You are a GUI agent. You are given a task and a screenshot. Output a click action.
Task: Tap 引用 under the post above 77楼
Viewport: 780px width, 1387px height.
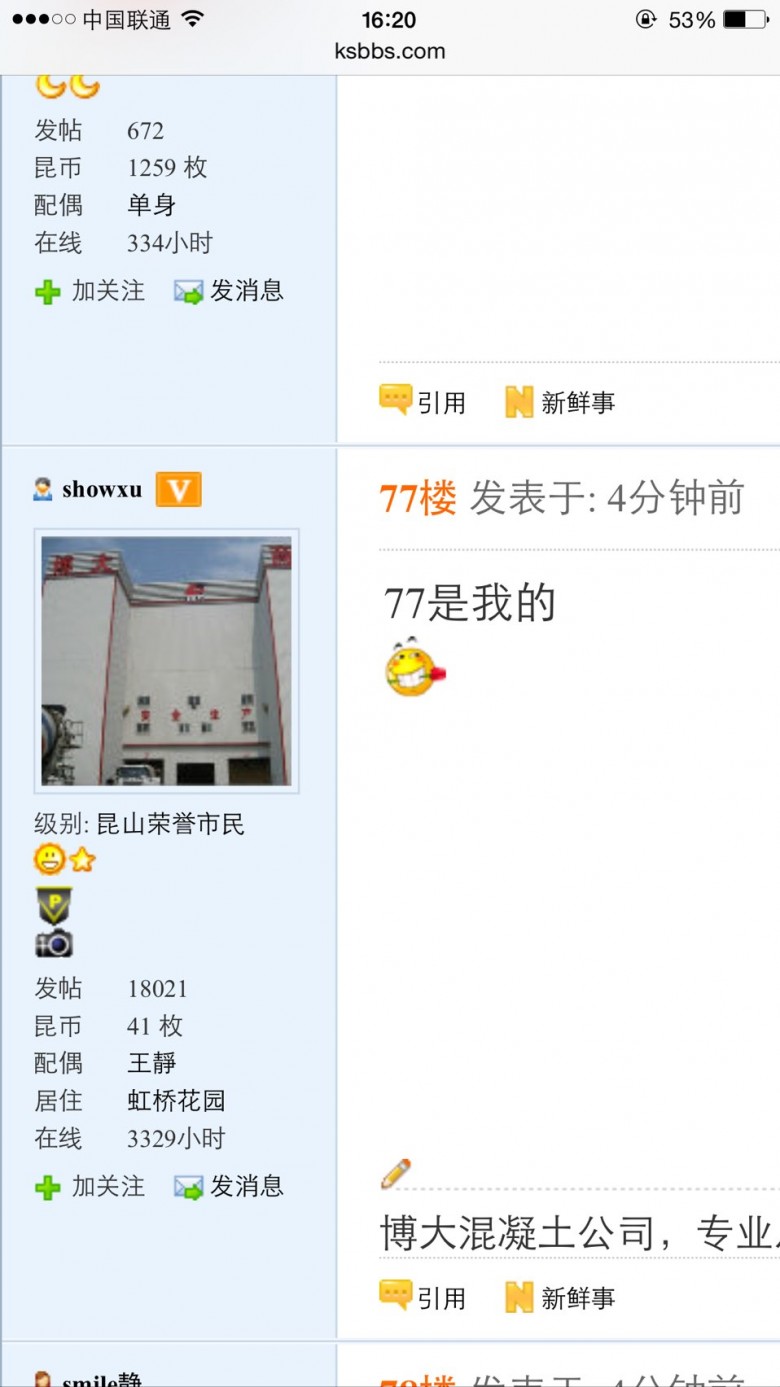424,402
